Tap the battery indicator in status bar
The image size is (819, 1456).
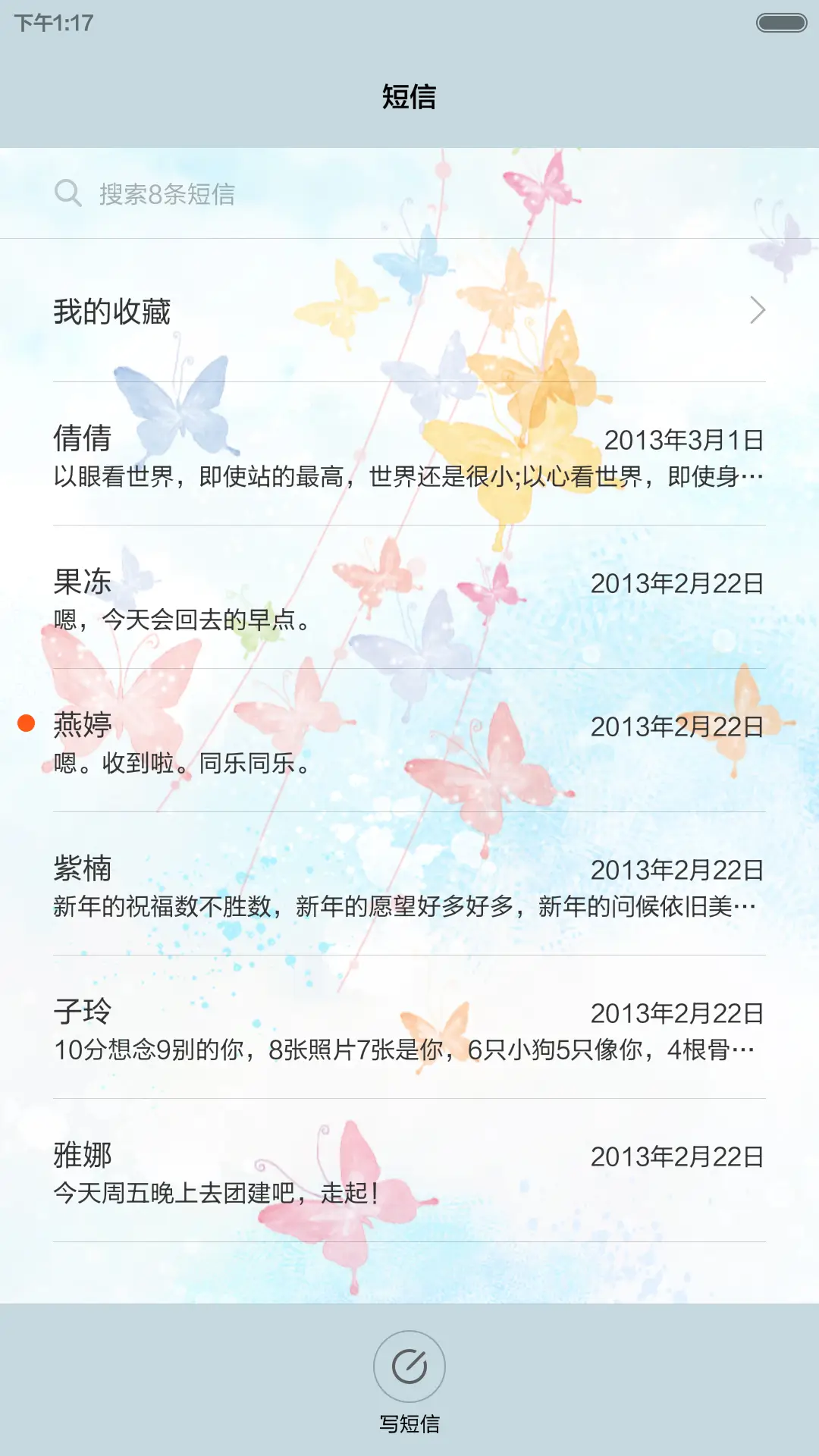click(779, 23)
